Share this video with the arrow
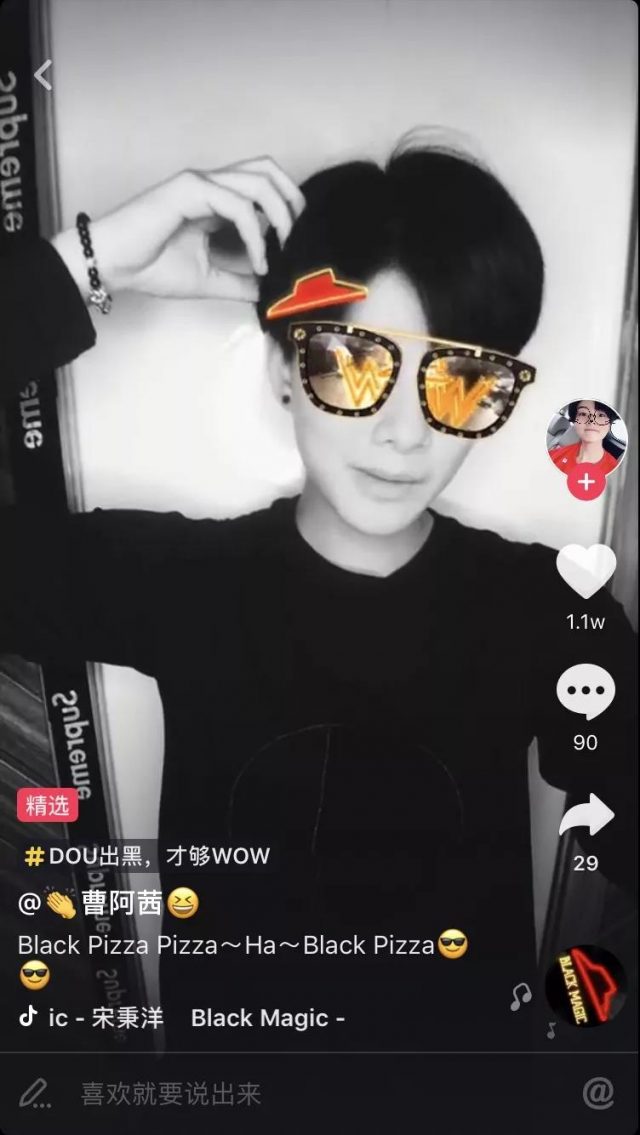640x1135 pixels. (x=586, y=815)
